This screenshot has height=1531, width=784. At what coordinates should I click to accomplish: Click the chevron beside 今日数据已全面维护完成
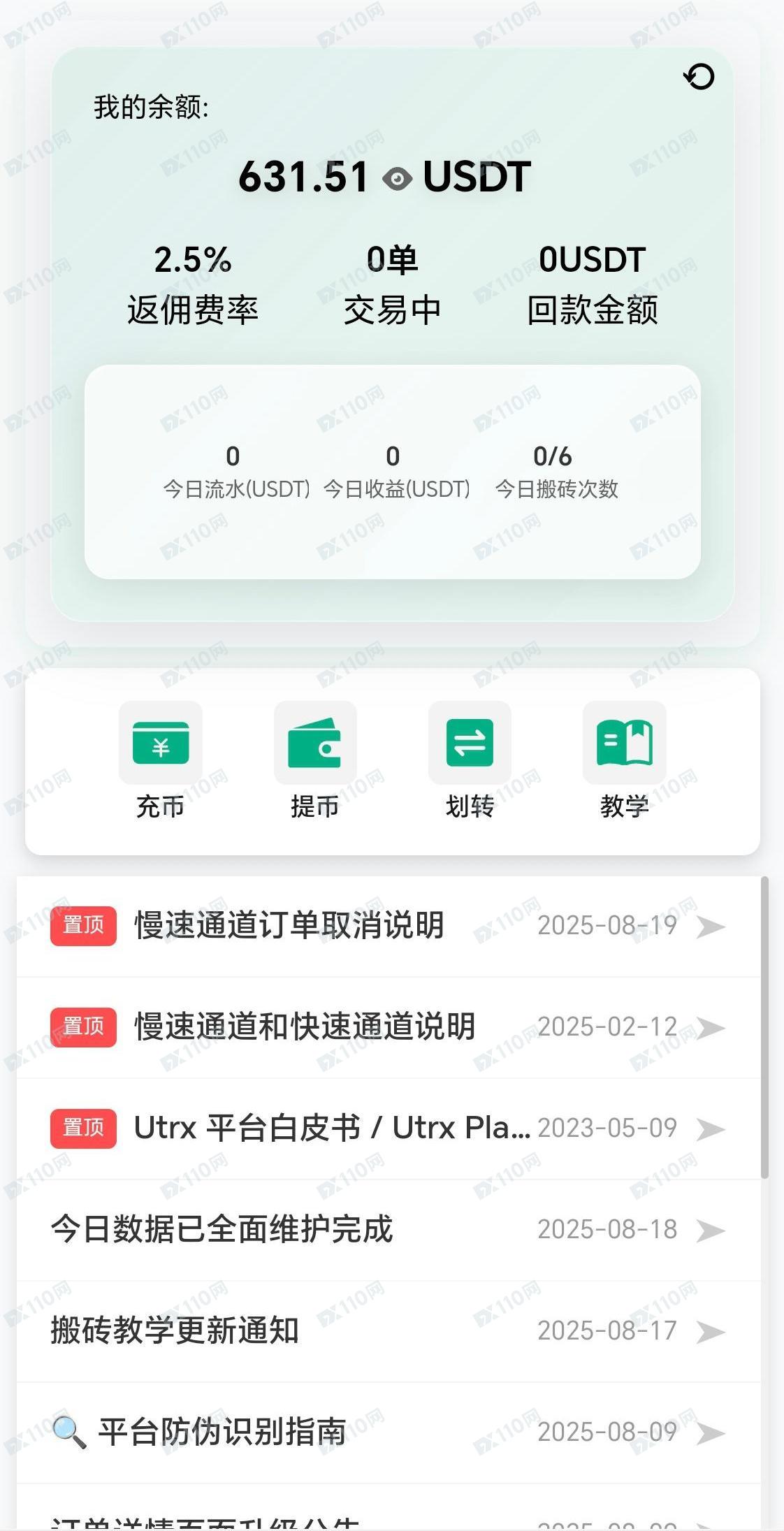coord(713,1231)
